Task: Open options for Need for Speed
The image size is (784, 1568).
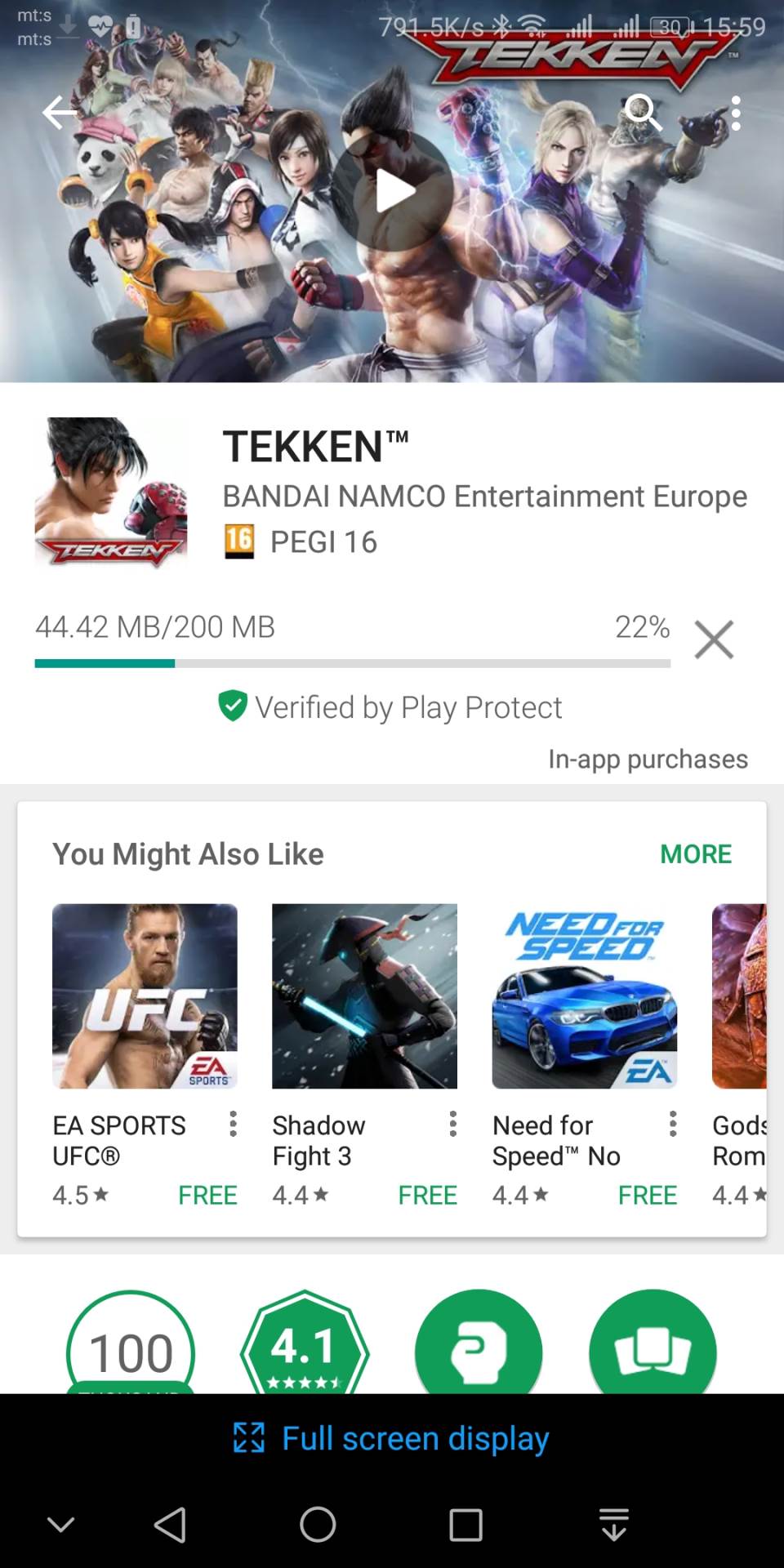Action: pos(672,1125)
